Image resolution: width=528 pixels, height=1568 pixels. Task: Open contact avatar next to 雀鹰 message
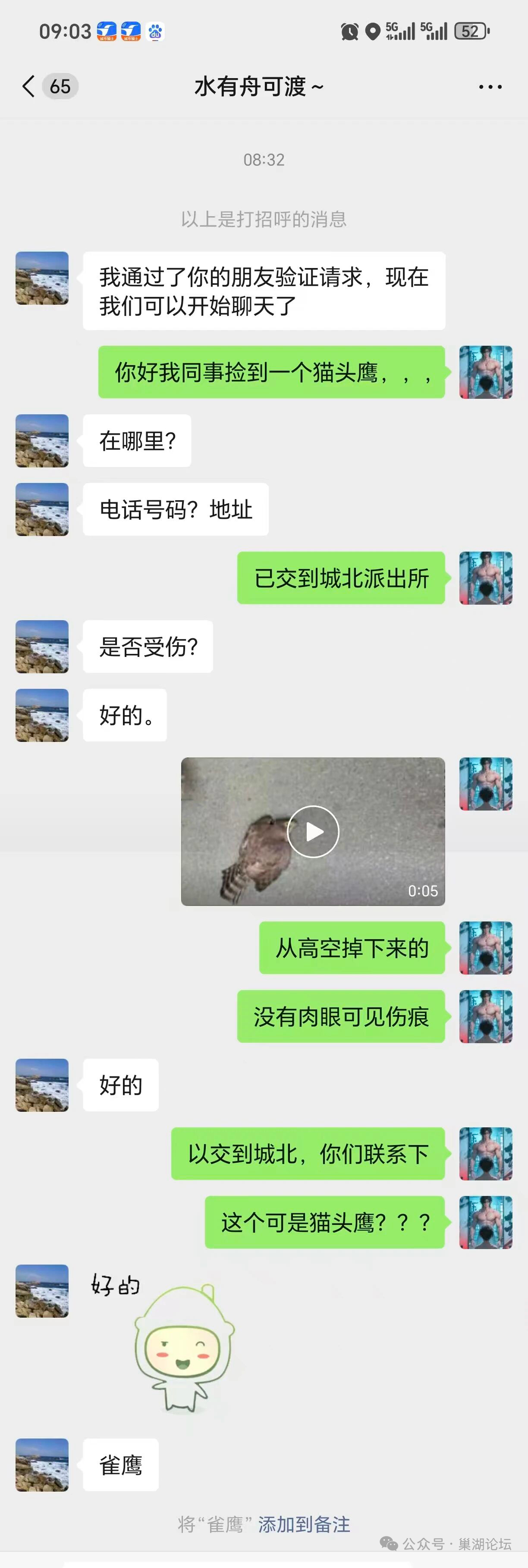pyautogui.click(x=42, y=1464)
